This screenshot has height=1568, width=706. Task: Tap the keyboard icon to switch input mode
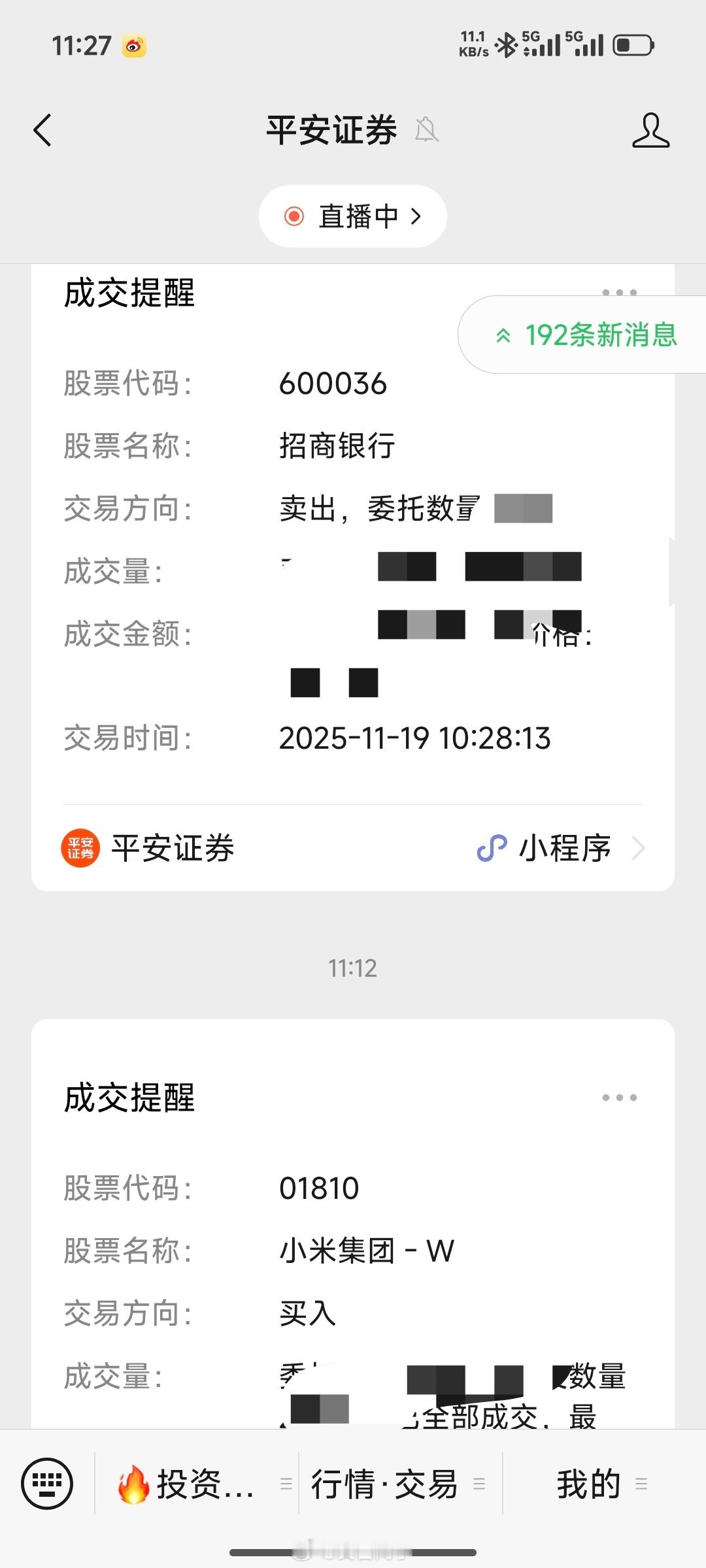(49, 1483)
